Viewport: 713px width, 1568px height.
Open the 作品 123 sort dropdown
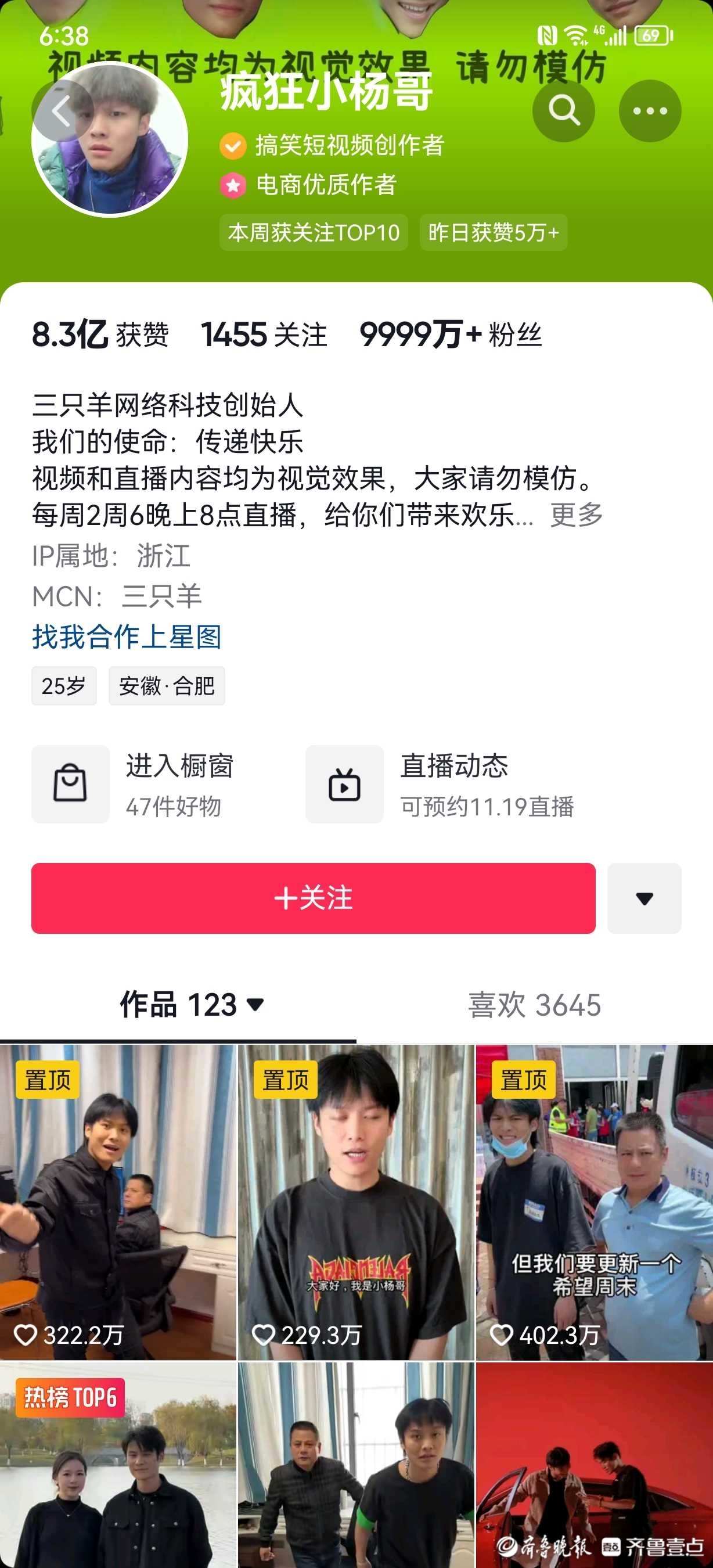(x=192, y=1004)
